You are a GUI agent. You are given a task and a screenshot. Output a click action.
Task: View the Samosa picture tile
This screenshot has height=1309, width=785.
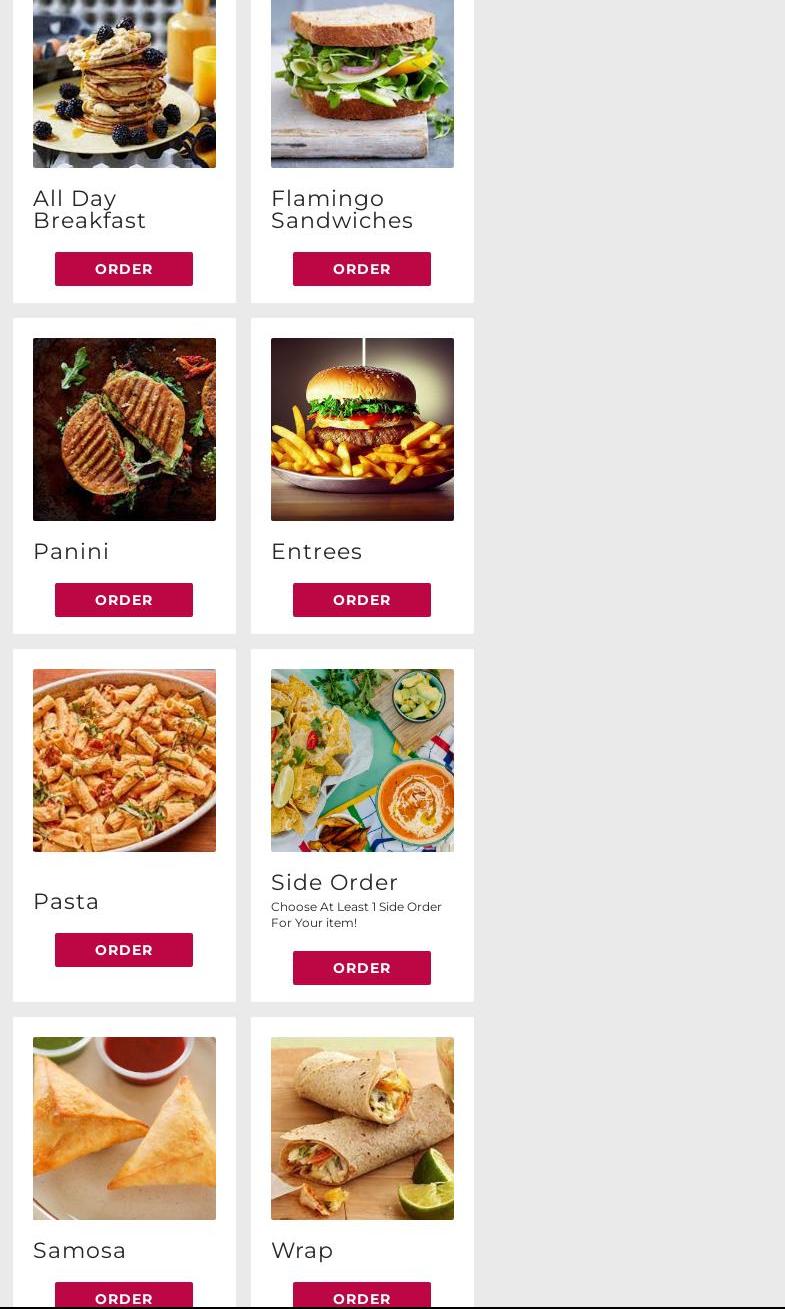(x=124, y=1128)
